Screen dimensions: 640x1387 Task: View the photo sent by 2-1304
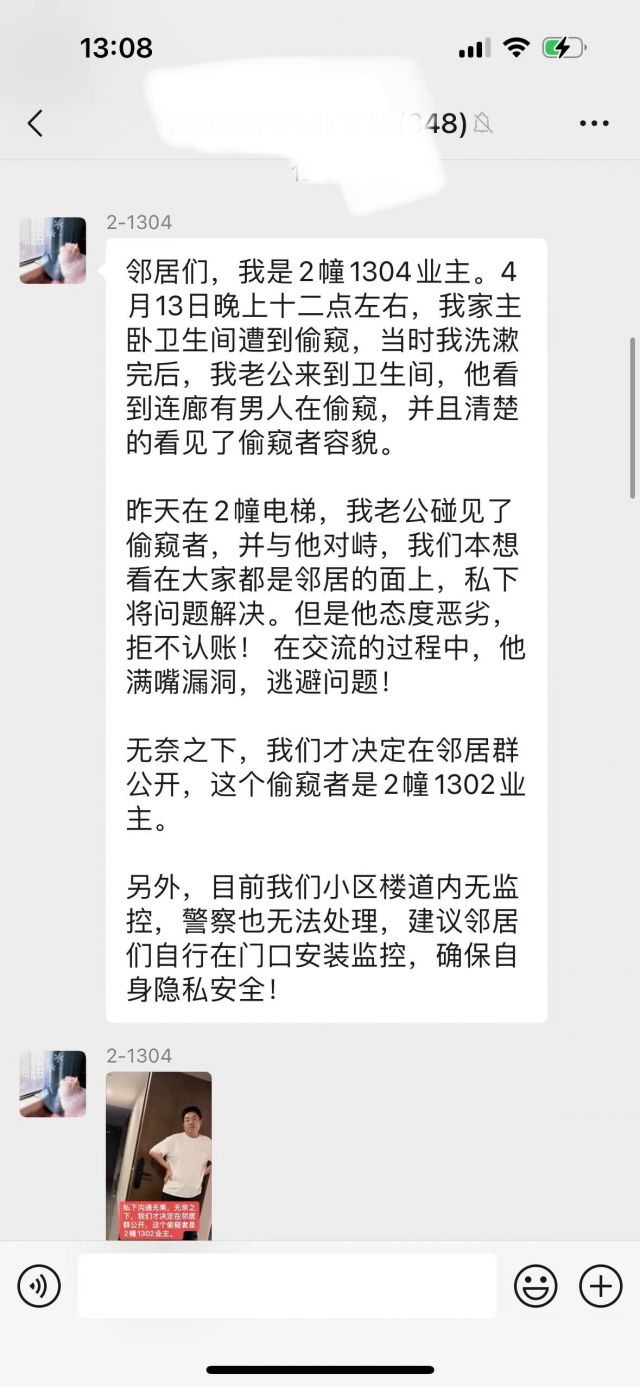click(x=159, y=1156)
